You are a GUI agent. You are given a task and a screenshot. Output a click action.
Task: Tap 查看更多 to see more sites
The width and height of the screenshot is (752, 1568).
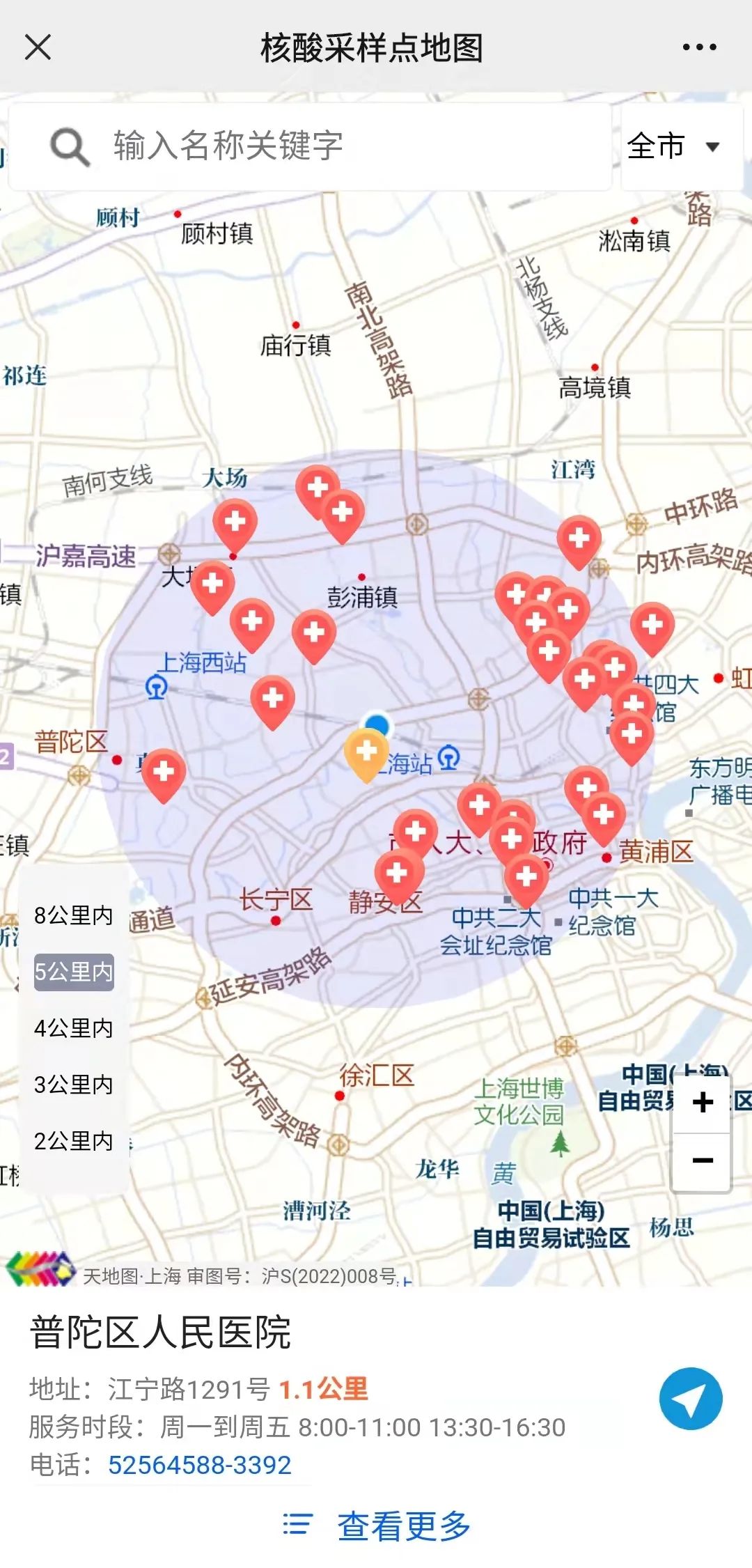coord(377,1526)
